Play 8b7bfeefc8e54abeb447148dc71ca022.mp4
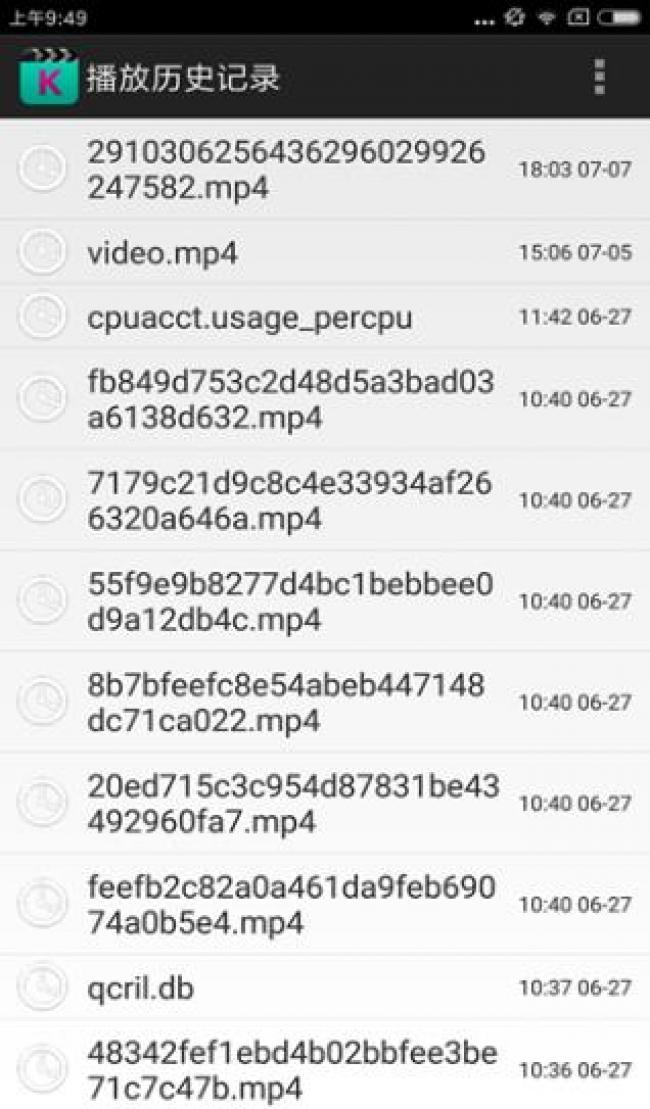The image size is (650, 1109). pos(325,702)
